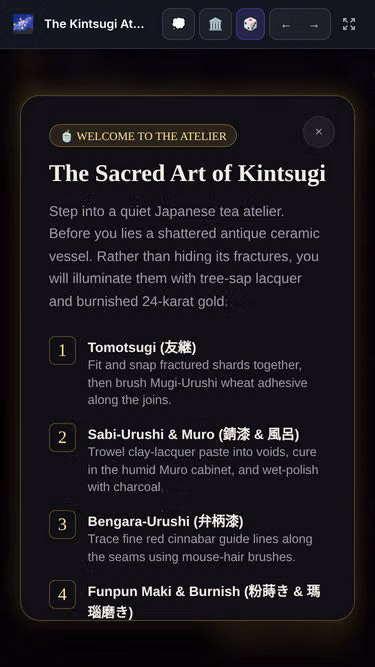Enter fullscreen mode
Screen dimensions: 375x667
point(349,24)
